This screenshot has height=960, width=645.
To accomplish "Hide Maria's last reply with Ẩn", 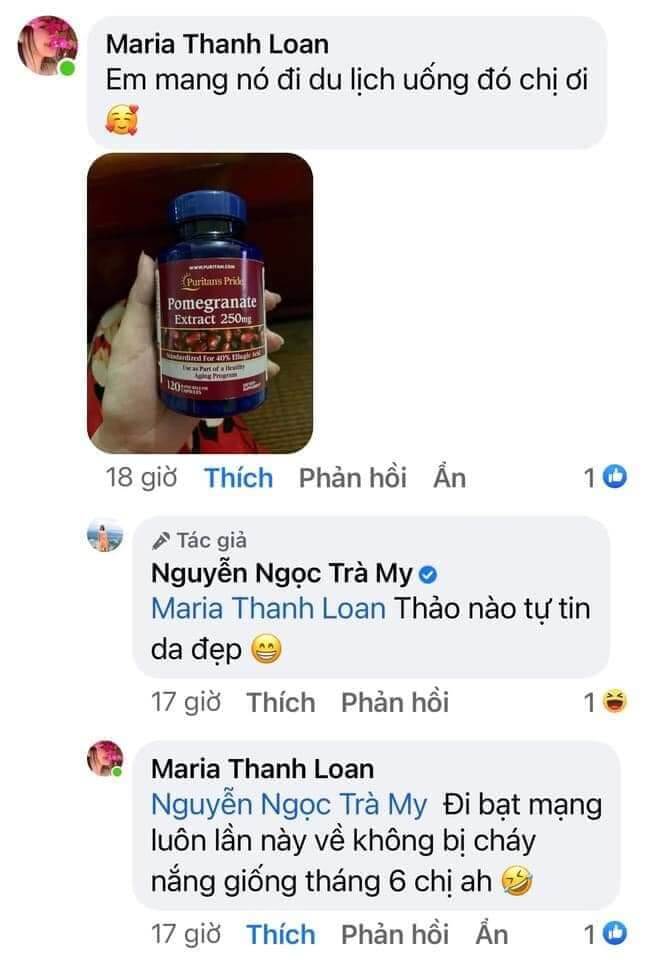I will point(491,934).
